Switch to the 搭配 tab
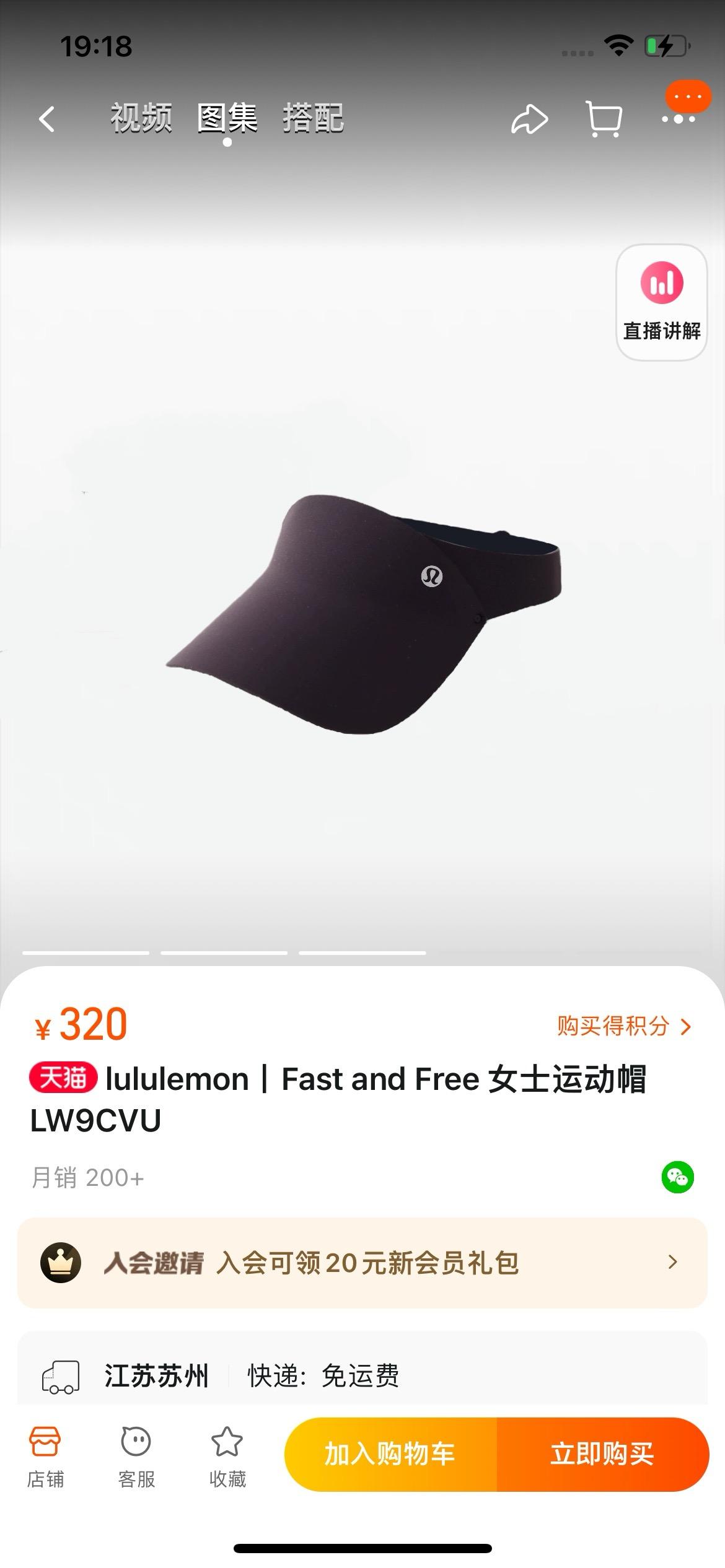The height and width of the screenshot is (1568, 725). (x=313, y=118)
